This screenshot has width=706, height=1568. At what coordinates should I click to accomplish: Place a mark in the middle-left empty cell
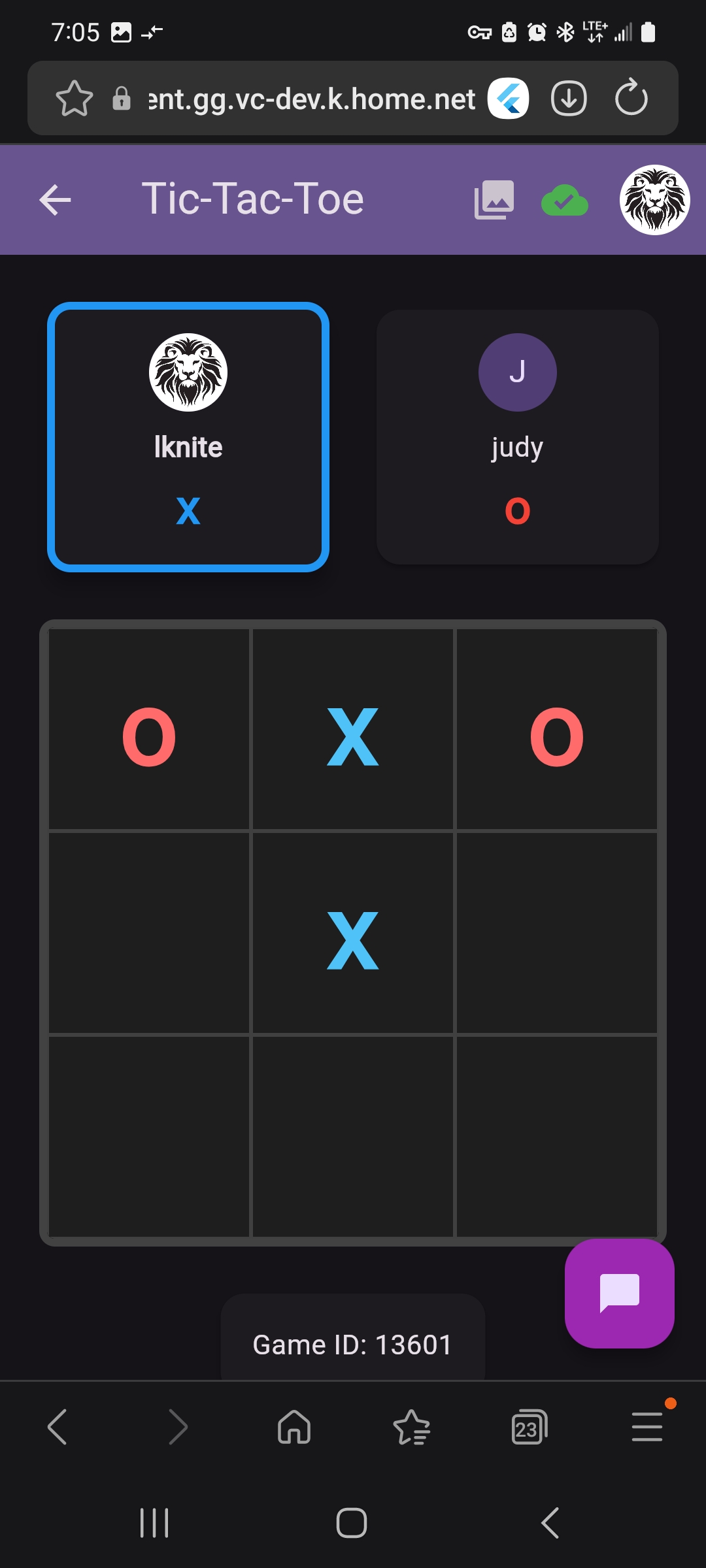(x=149, y=933)
